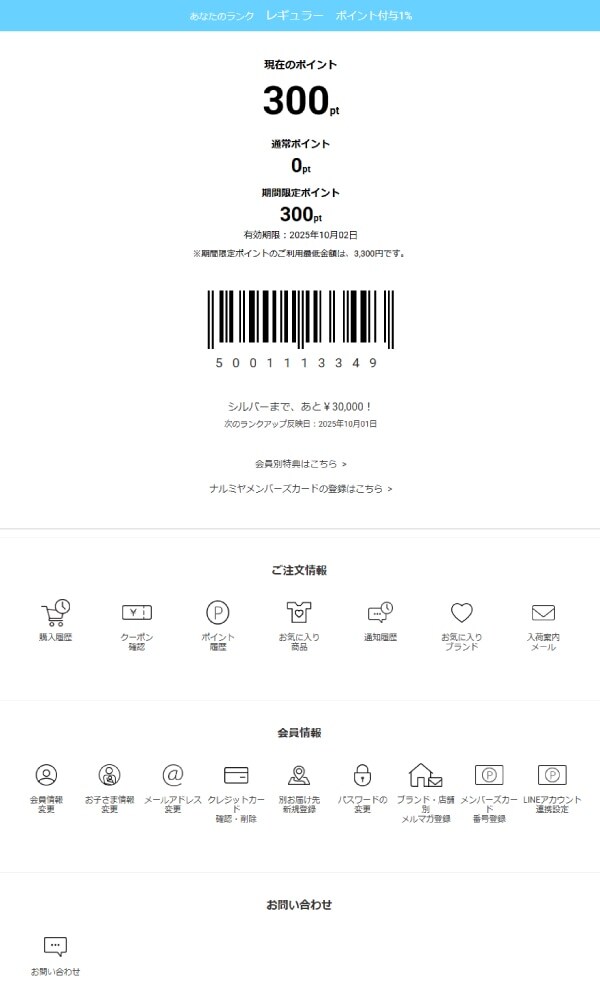Open 購入履歴 purchase history
Screen dimensions: 600x1006
pos(55,625)
